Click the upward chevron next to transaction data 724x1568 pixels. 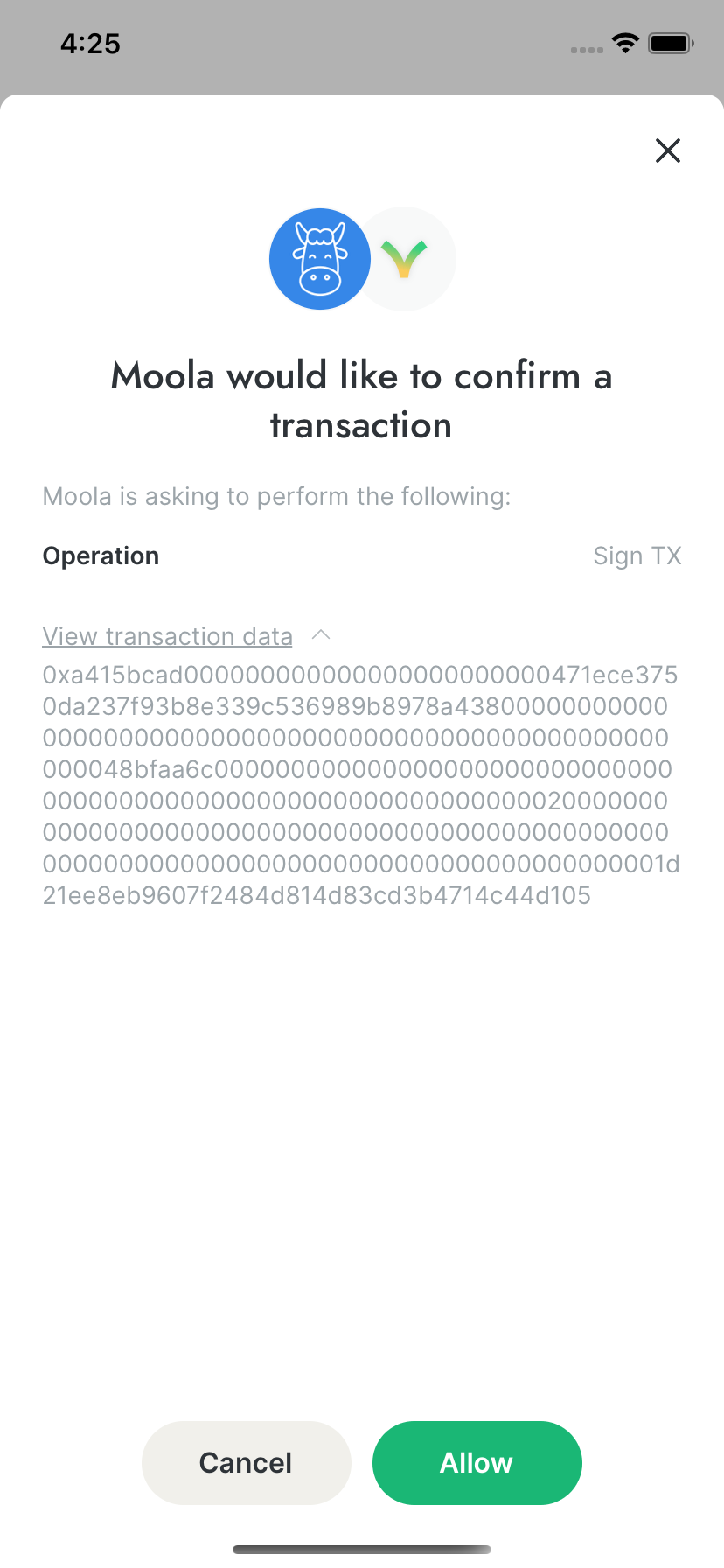click(322, 635)
